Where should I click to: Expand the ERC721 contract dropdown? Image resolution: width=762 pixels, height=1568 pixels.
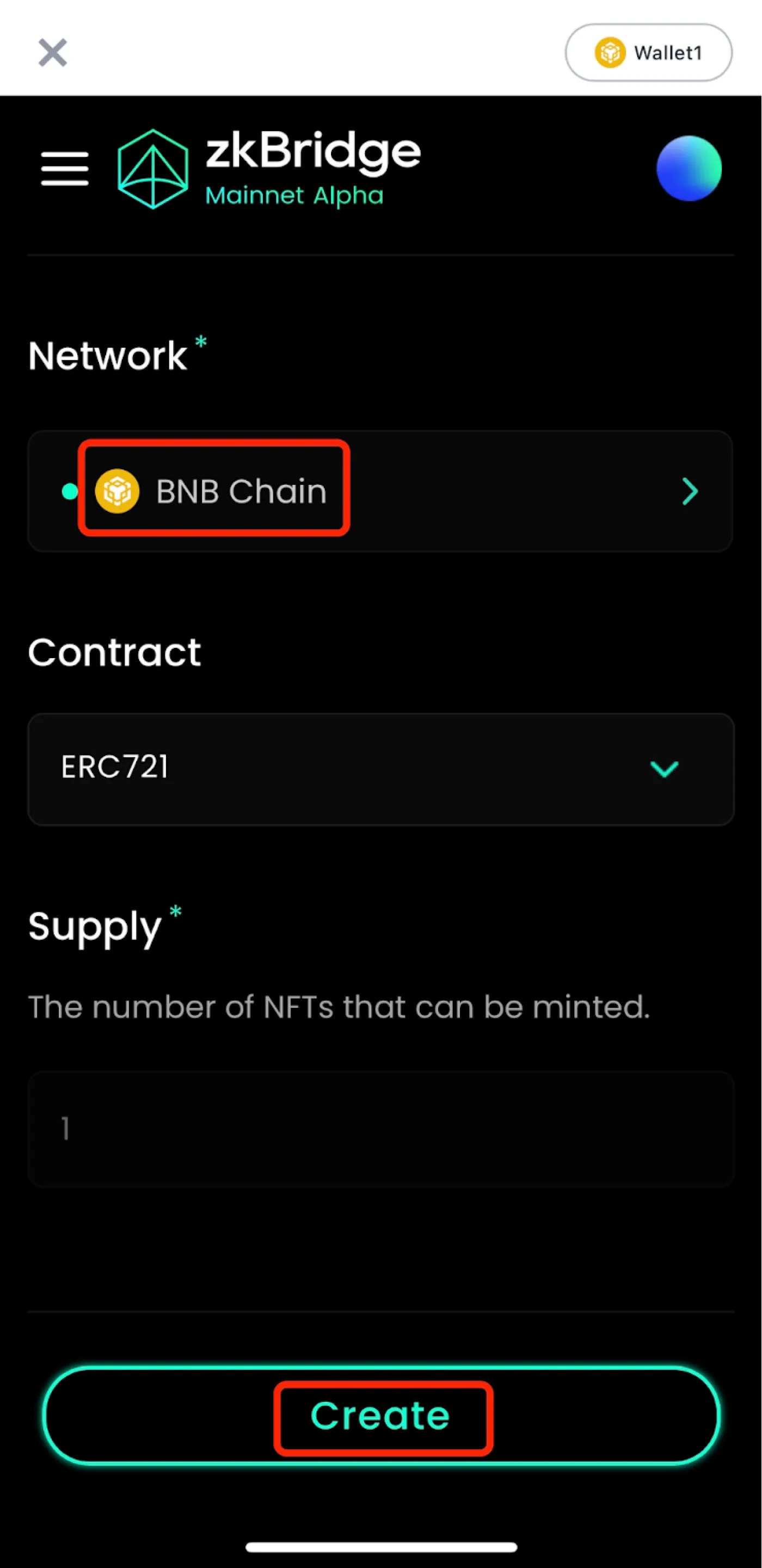(380, 769)
